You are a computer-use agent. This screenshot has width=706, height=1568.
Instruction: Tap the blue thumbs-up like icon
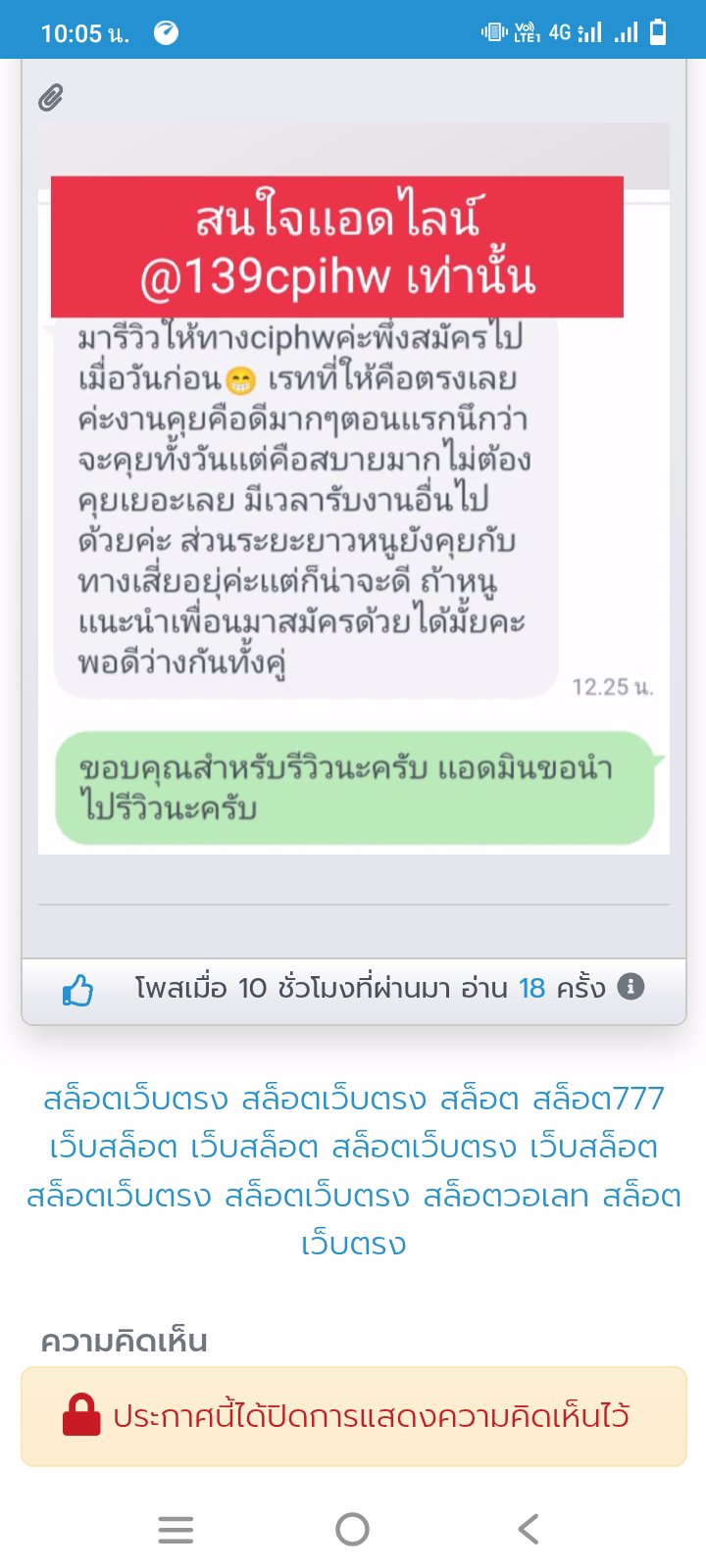pyautogui.click(x=78, y=990)
